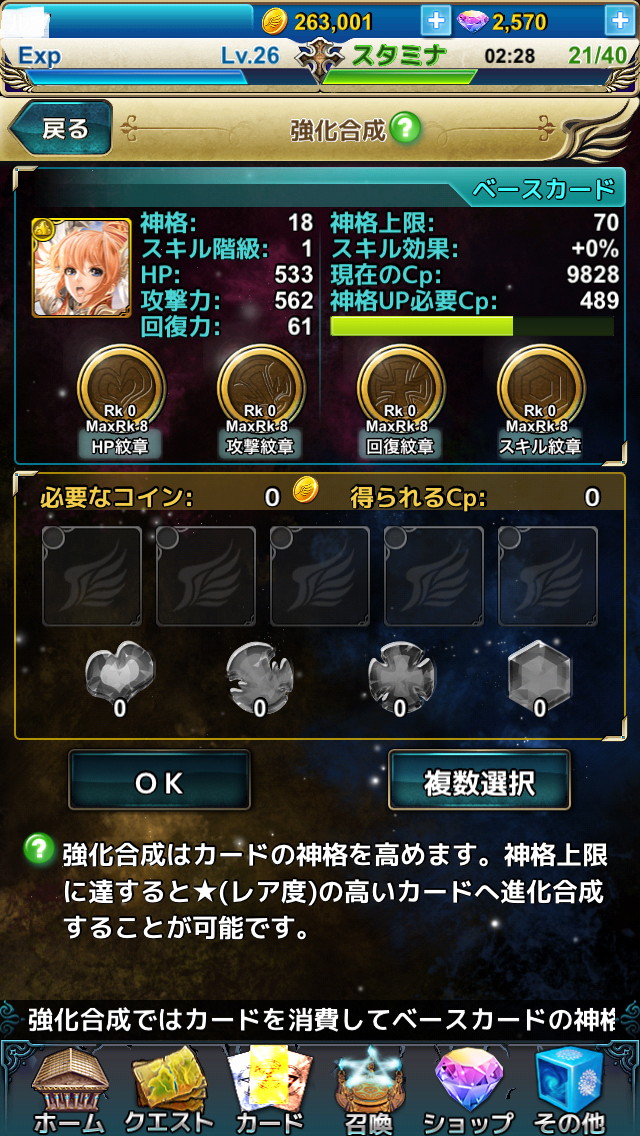The width and height of the screenshot is (640, 1136).
Task: Tap 複数選択 multi-select button
Action: (479, 783)
